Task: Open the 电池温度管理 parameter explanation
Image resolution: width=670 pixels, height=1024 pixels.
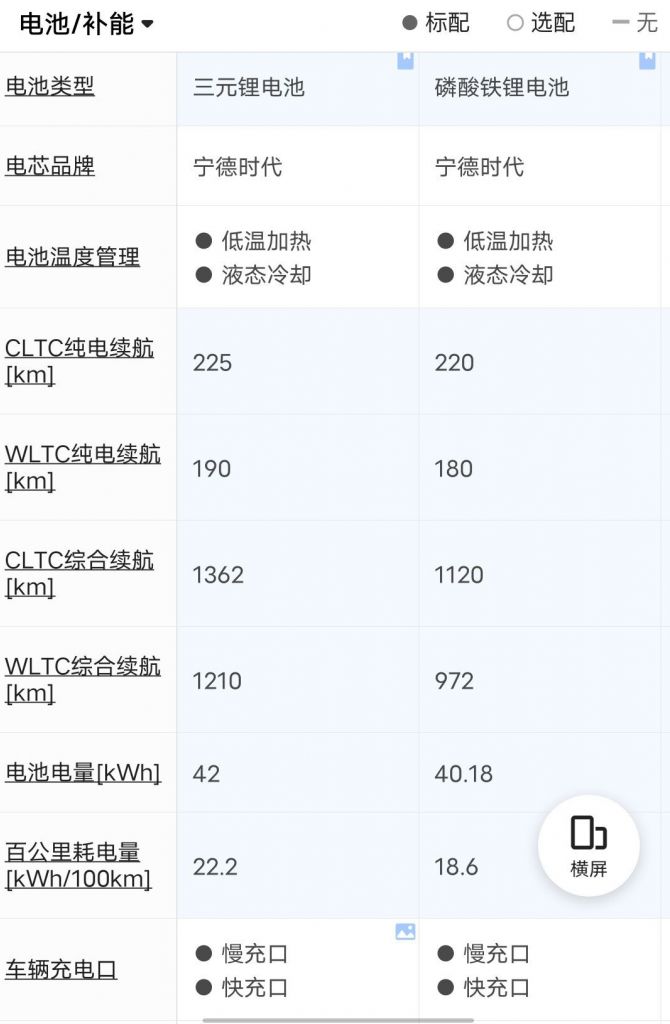Action: [72, 257]
